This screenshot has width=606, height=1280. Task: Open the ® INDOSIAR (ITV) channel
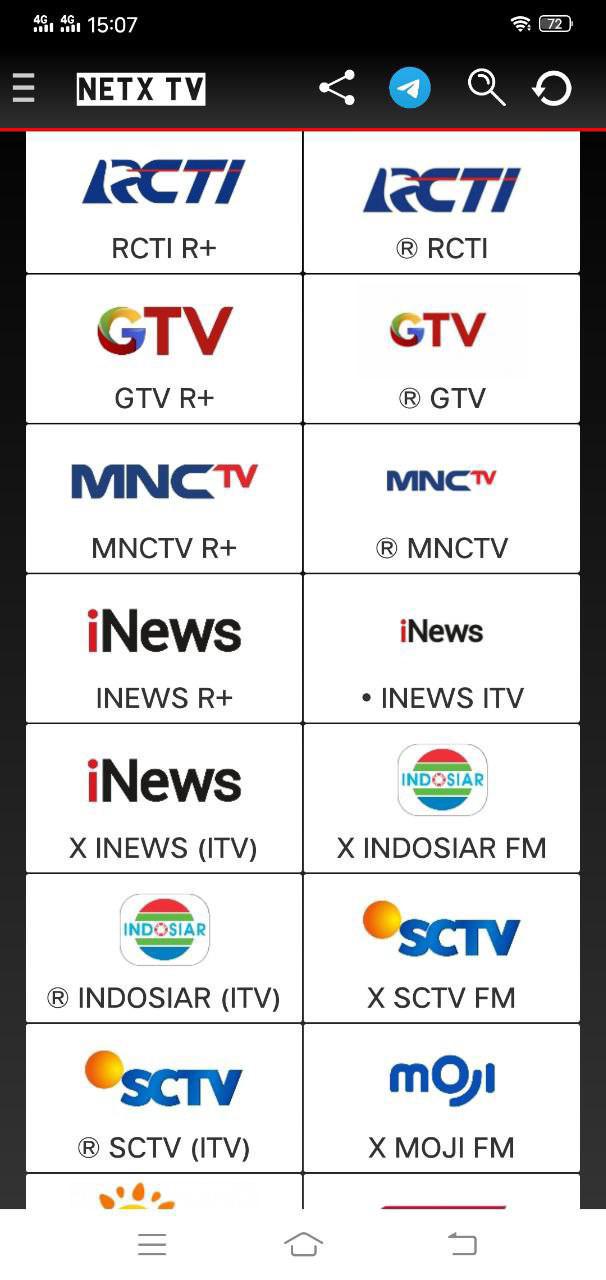coord(164,949)
